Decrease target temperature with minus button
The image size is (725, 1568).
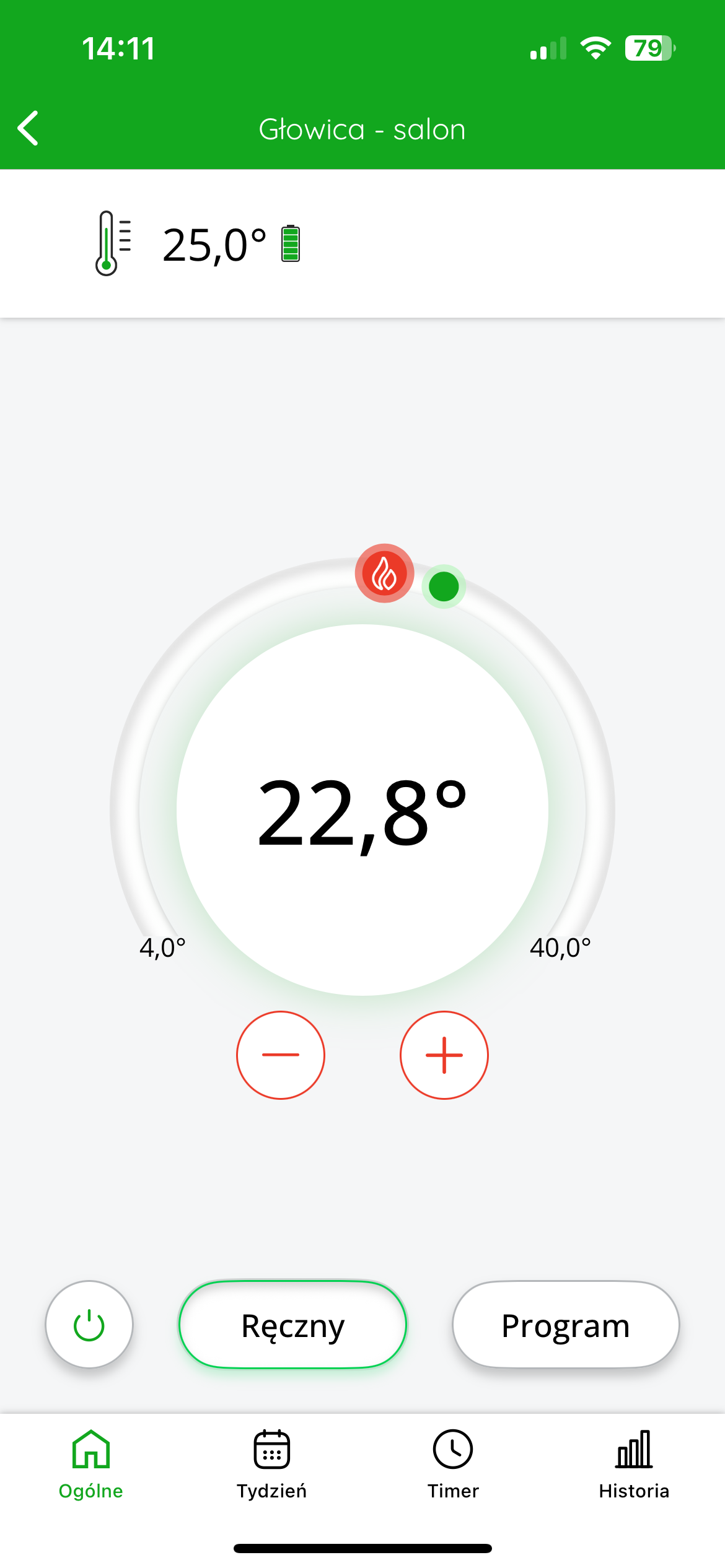click(x=281, y=1055)
